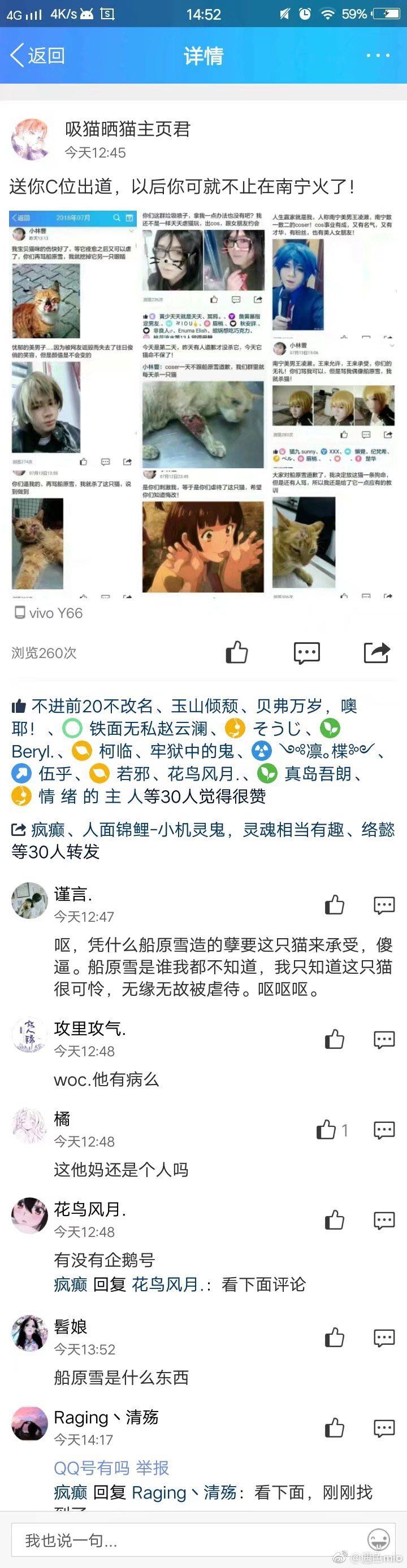
Task: Open 吸猫晒猫主页君's profile avatar
Action: coord(31,139)
